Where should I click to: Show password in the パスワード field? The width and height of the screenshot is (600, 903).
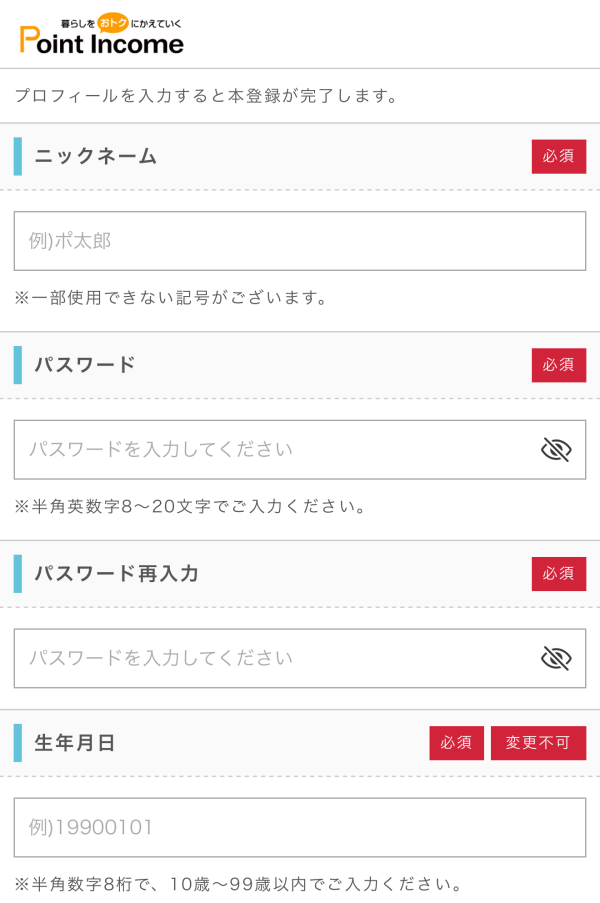(x=556, y=450)
